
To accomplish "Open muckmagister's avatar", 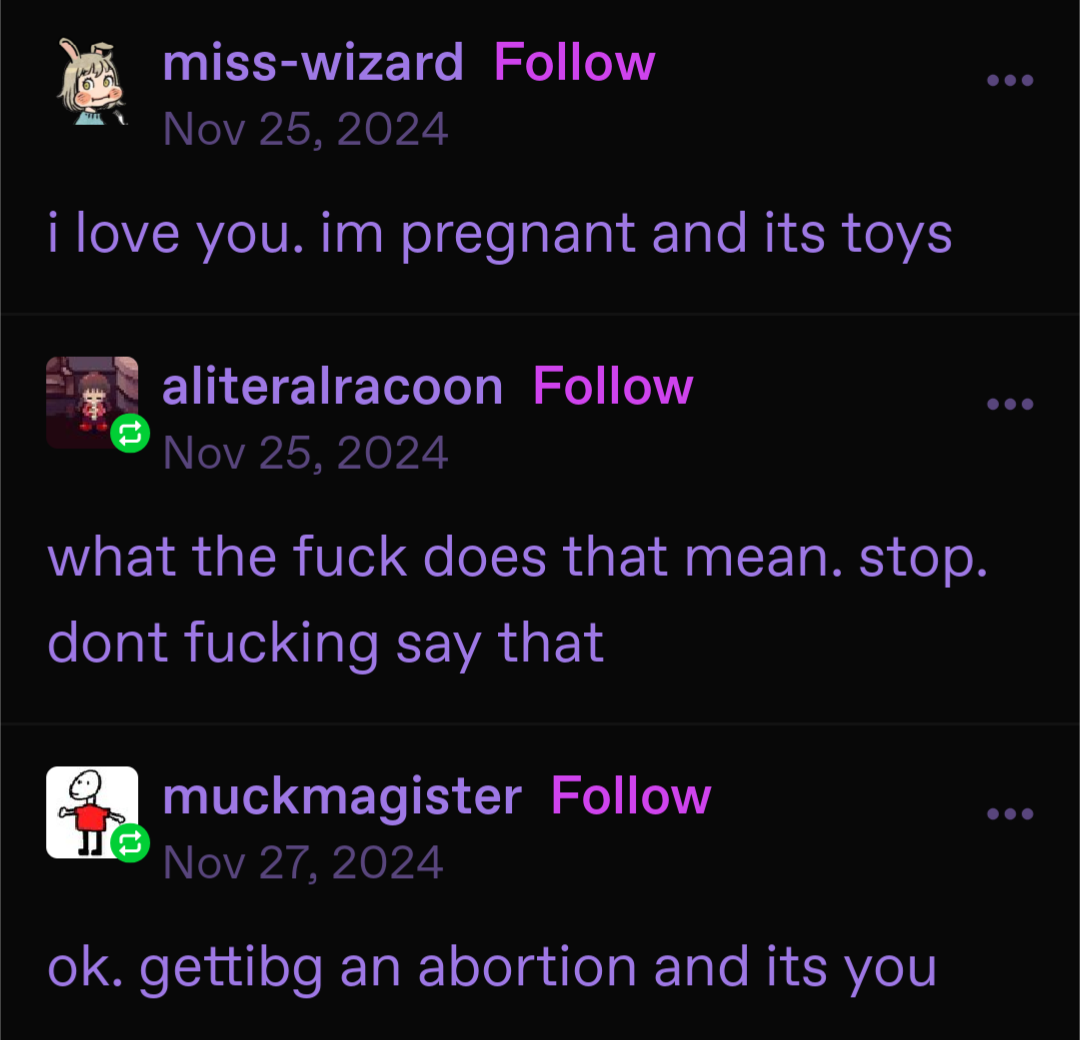I will (x=92, y=812).
